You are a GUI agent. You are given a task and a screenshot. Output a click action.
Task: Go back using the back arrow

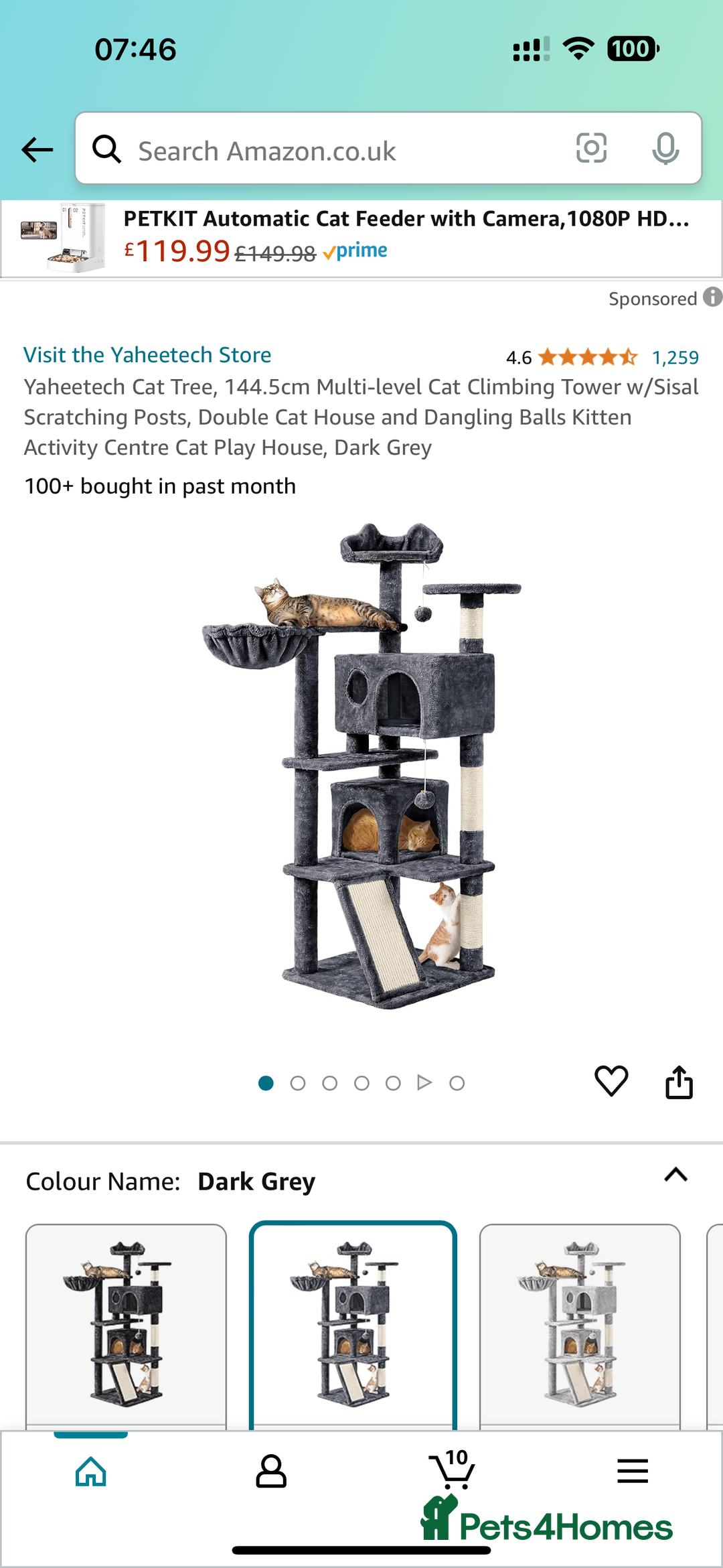click(37, 149)
